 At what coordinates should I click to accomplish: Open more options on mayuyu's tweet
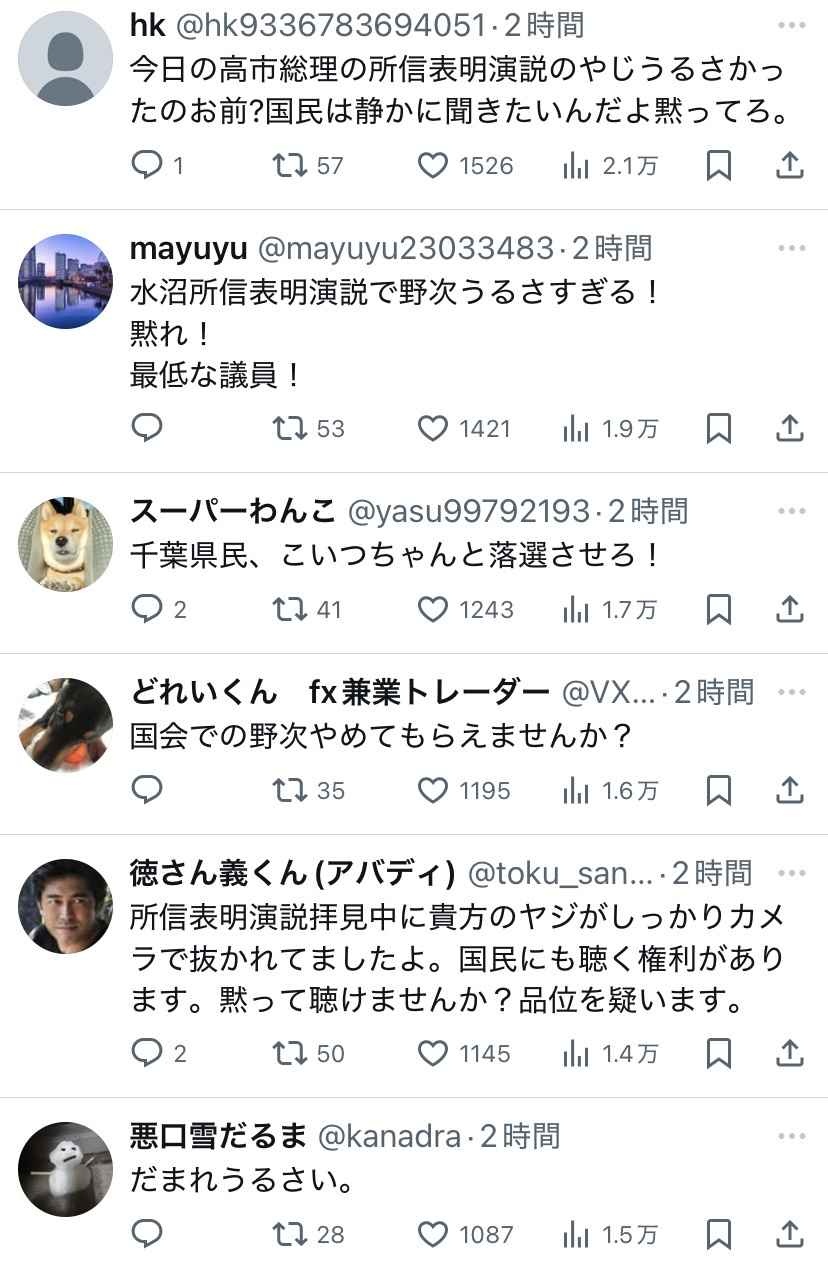(791, 247)
